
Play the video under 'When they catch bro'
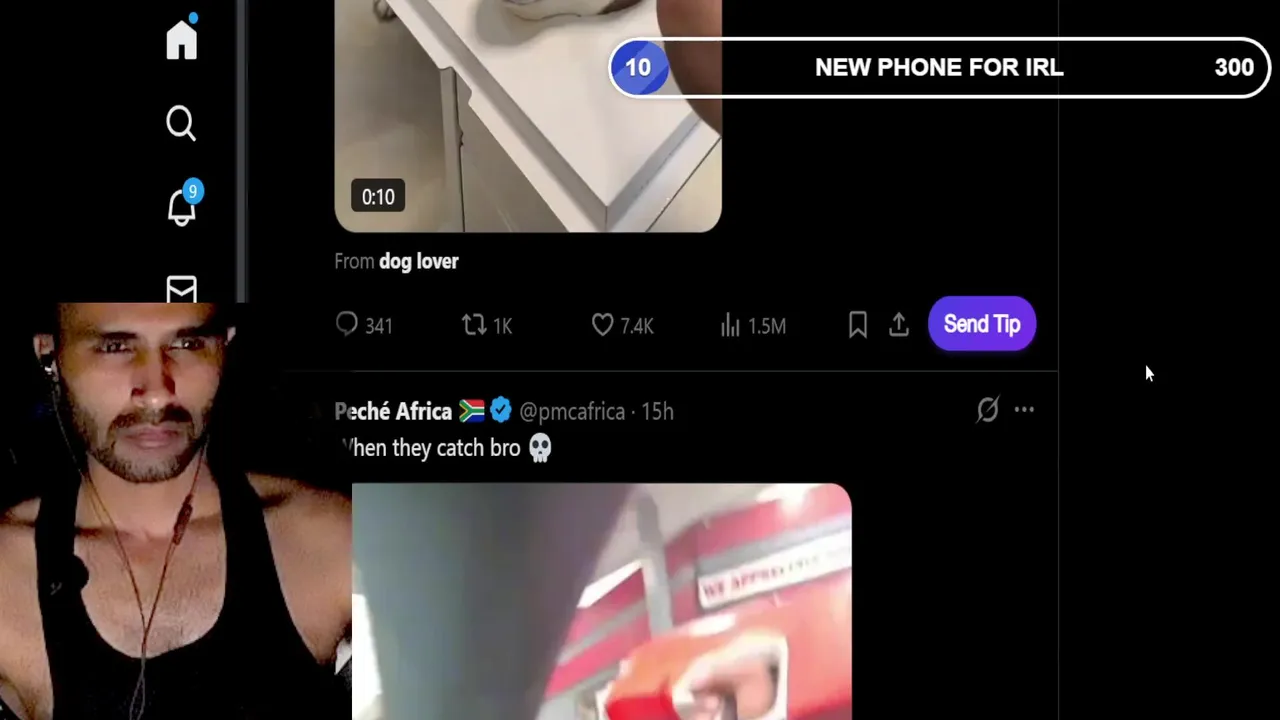coord(601,600)
